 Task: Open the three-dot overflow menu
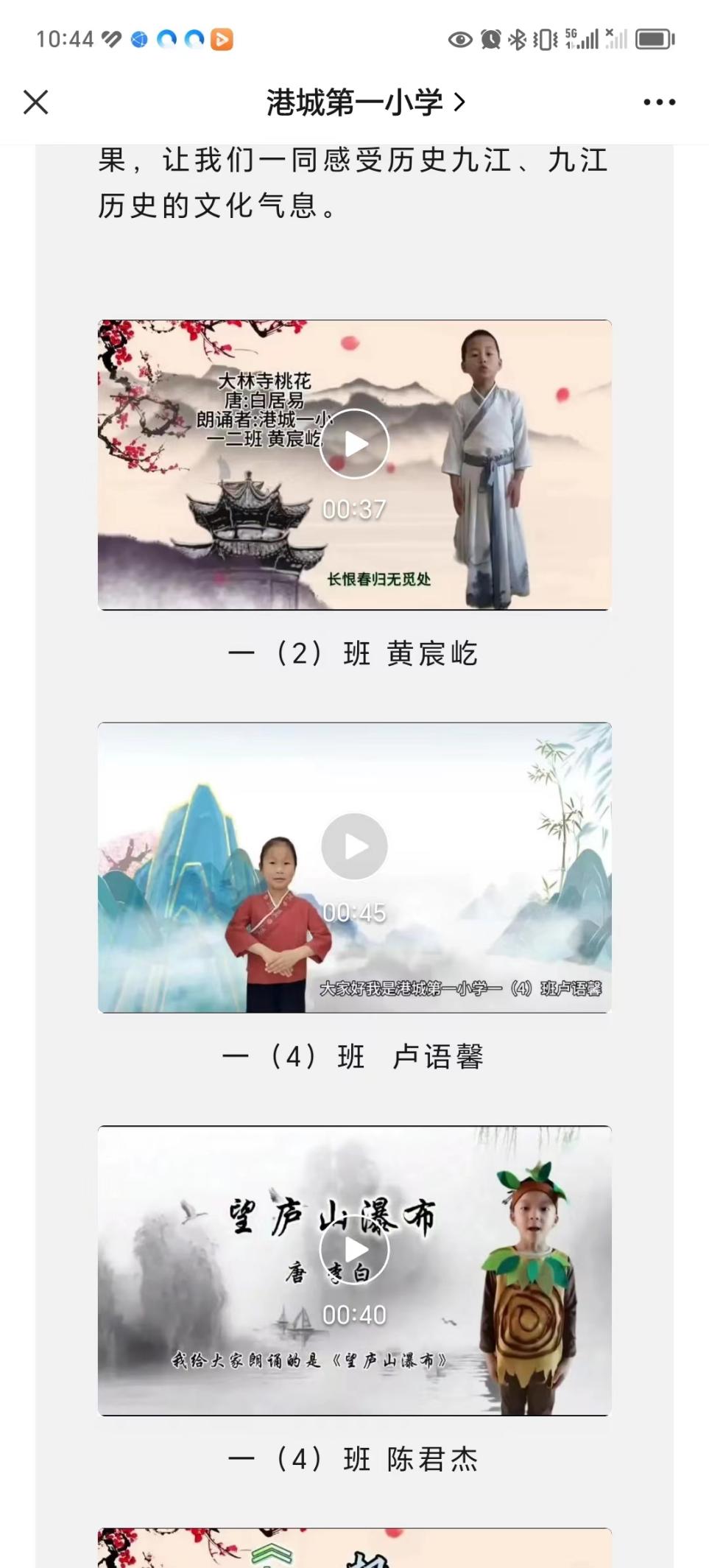coord(659,102)
